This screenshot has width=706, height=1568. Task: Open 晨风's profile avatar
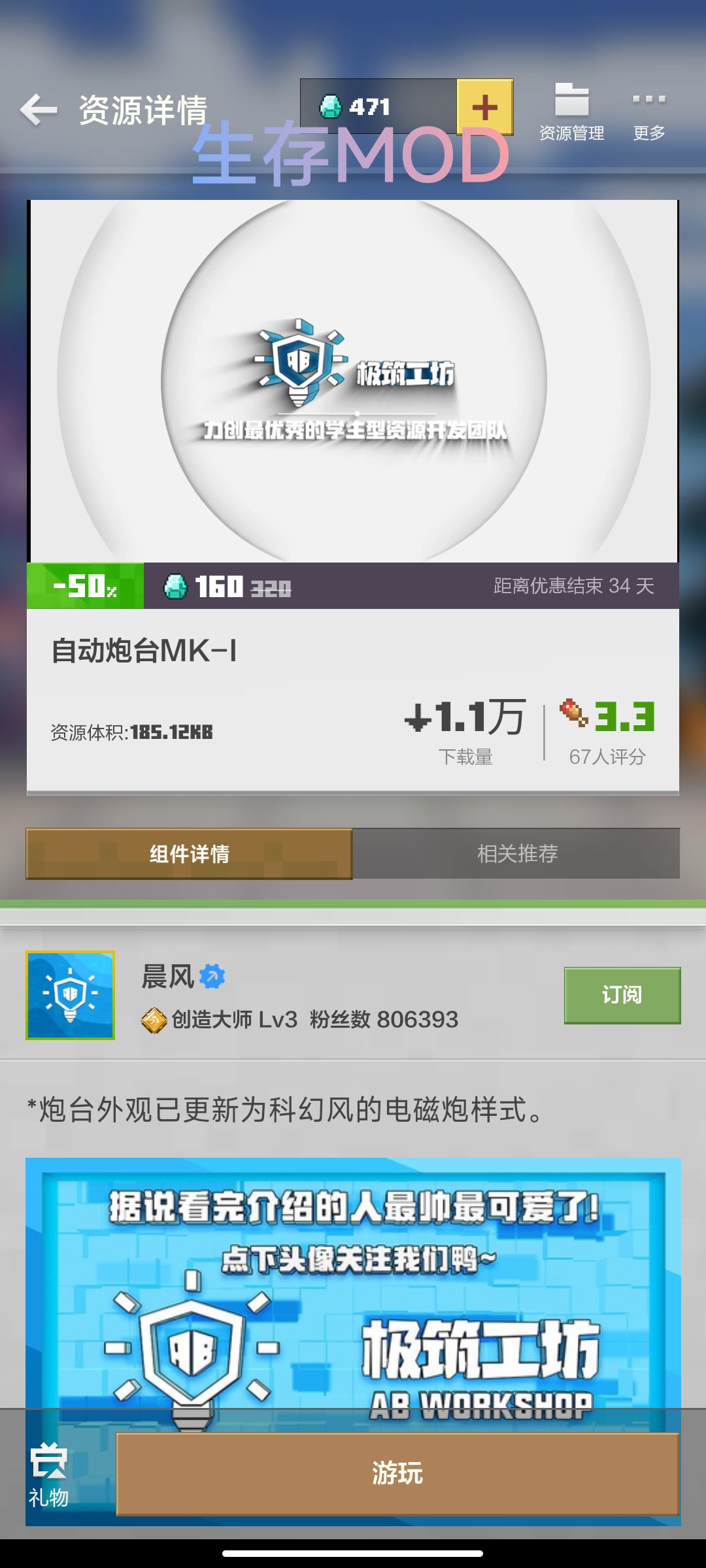coord(71,994)
